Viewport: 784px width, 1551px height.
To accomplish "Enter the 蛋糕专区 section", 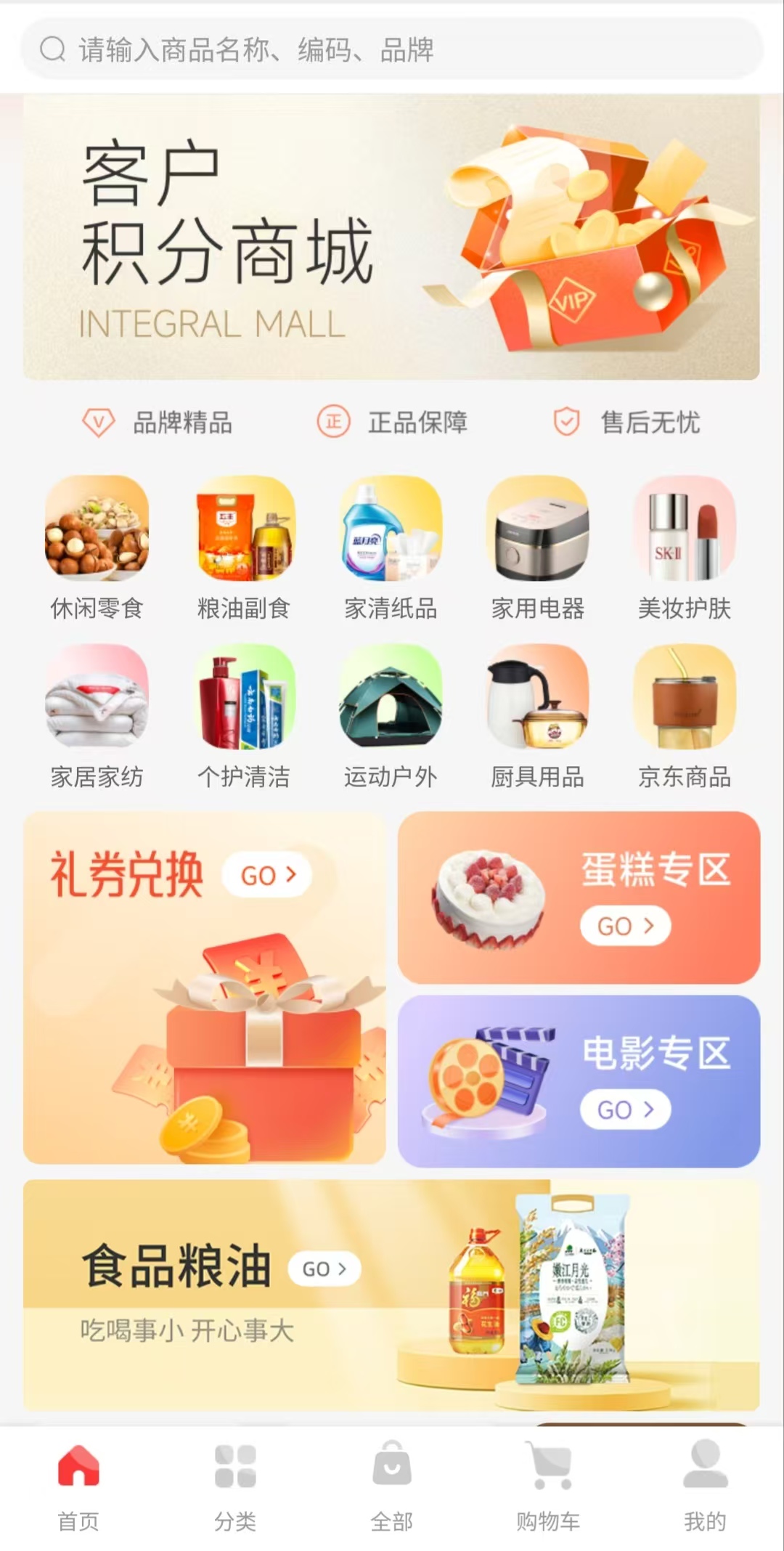I will 579,897.
